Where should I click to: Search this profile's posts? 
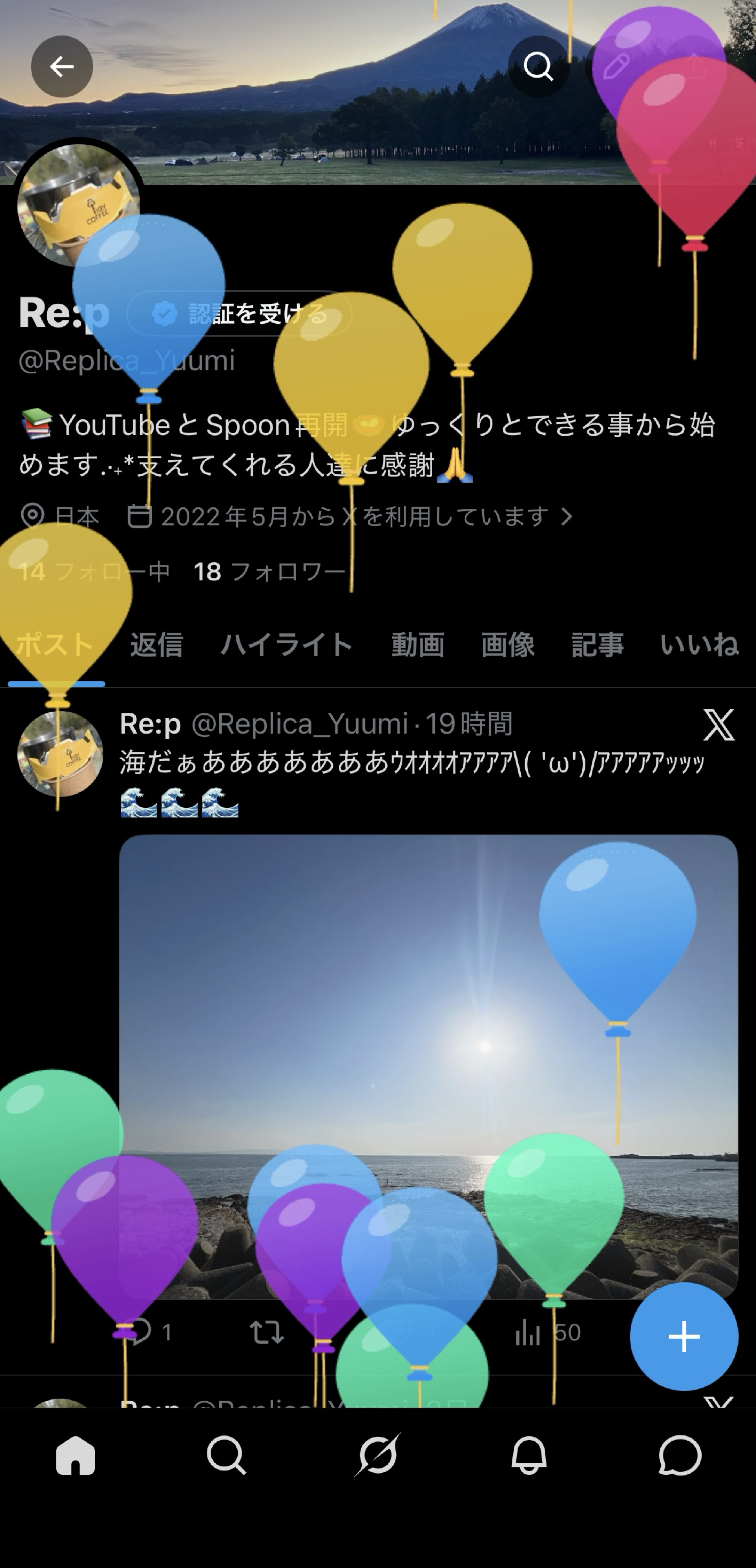click(x=538, y=66)
